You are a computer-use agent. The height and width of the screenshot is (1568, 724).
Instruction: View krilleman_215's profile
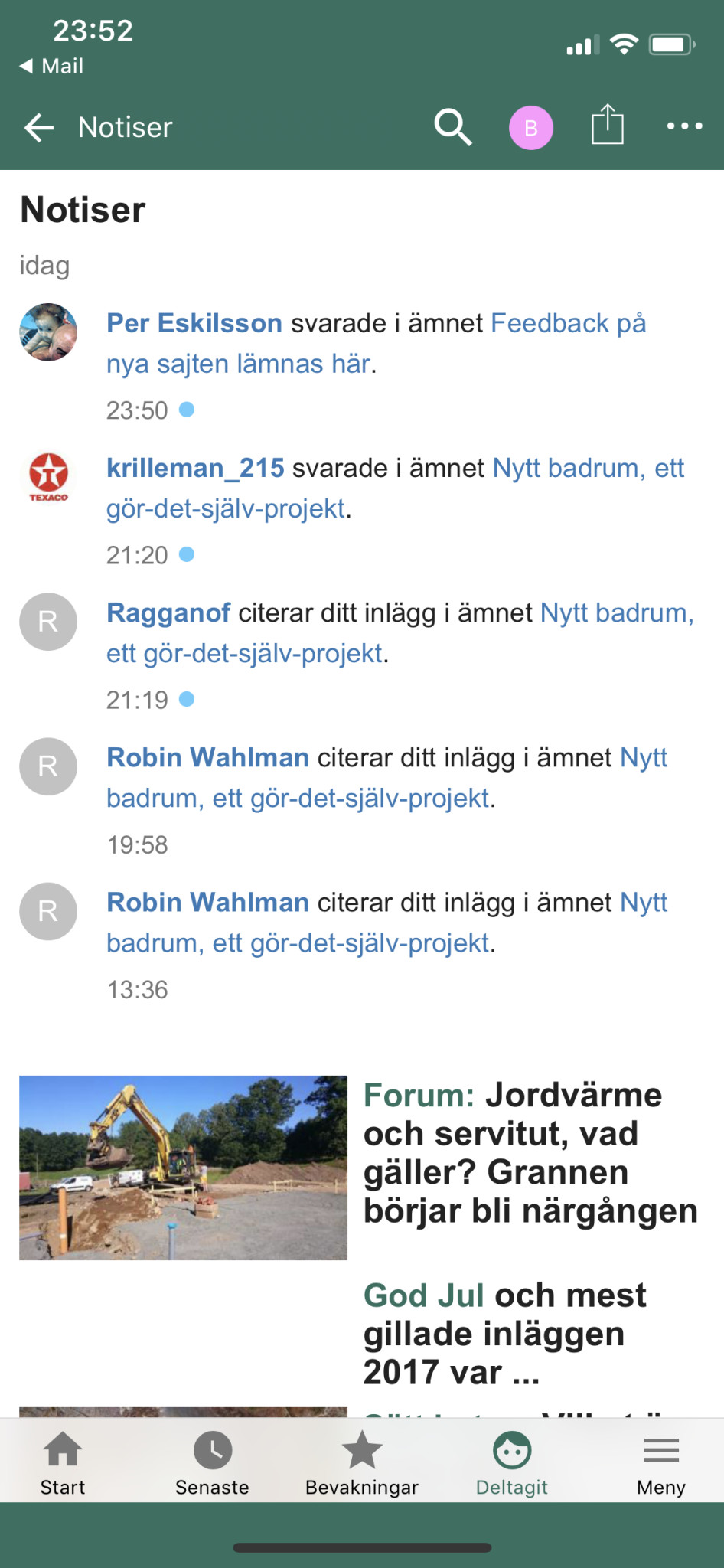pos(195,468)
